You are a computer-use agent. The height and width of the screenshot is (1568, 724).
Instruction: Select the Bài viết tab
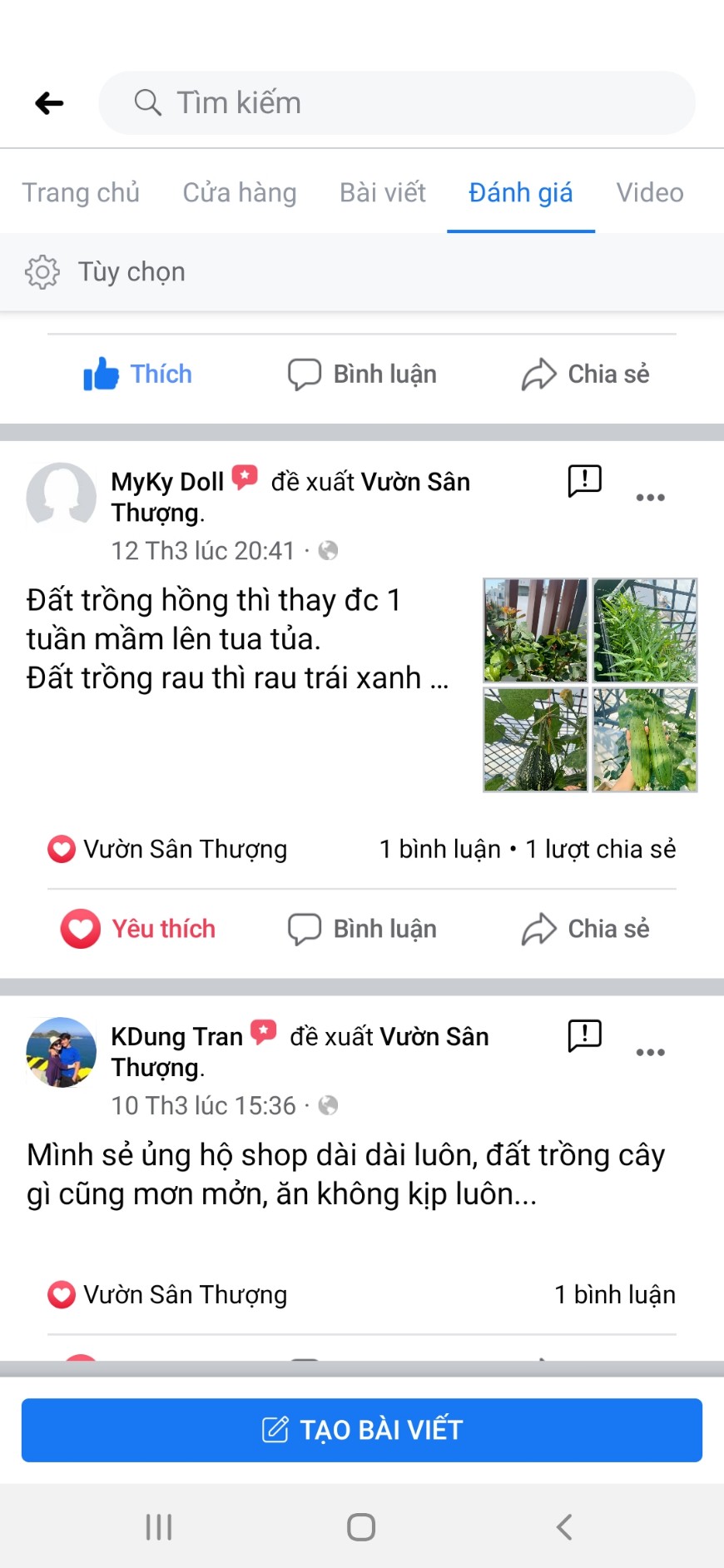(x=383, y=192)
